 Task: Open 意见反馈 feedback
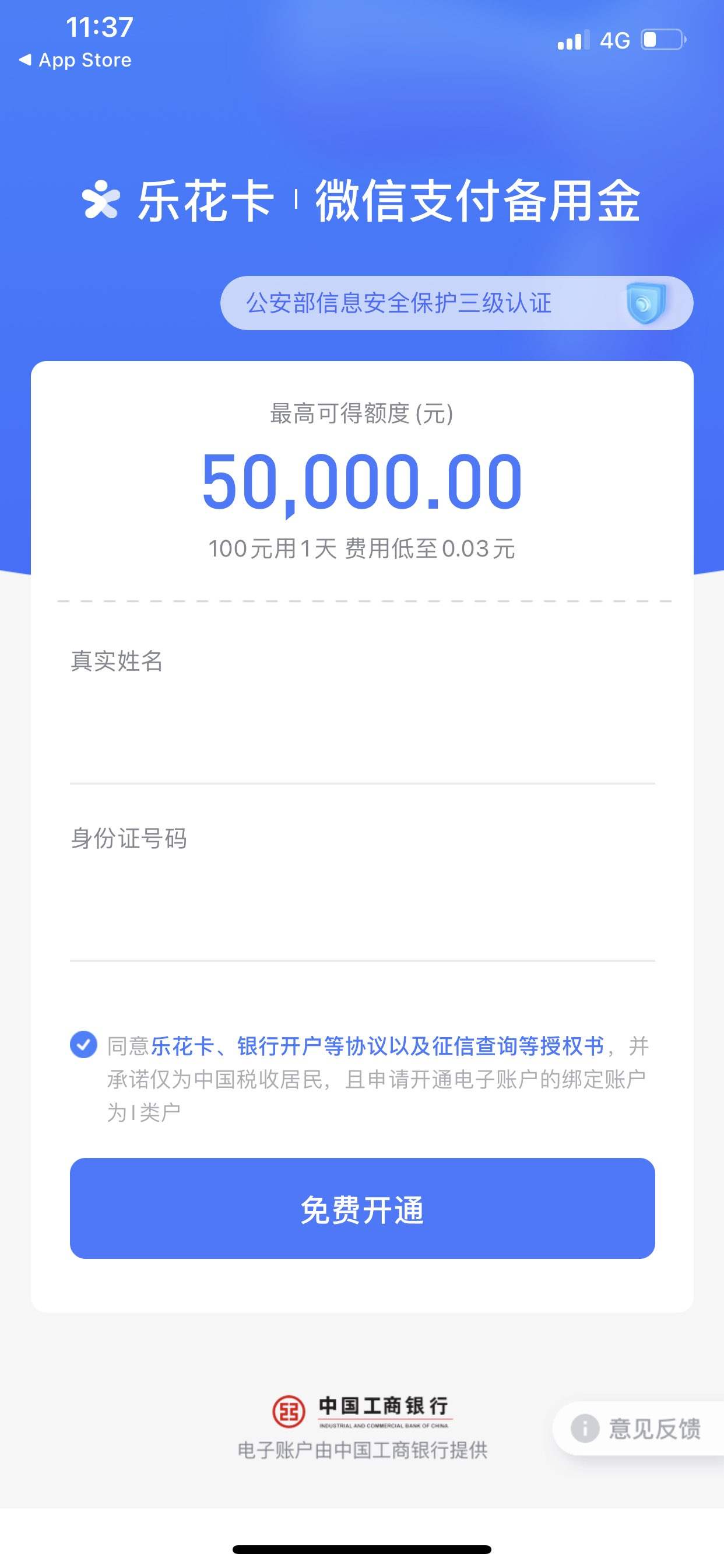click(639, 1428)
